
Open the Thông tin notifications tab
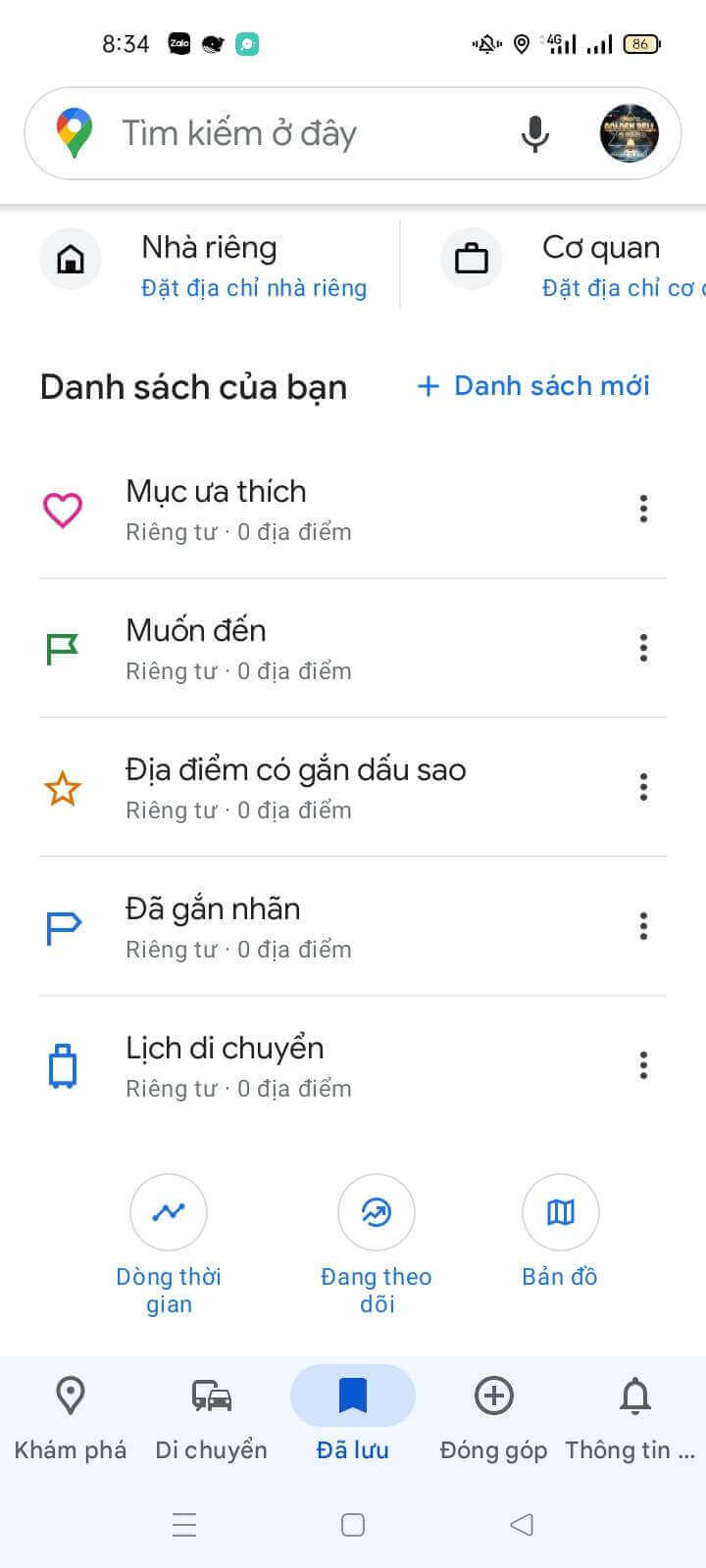[634, 1418]
